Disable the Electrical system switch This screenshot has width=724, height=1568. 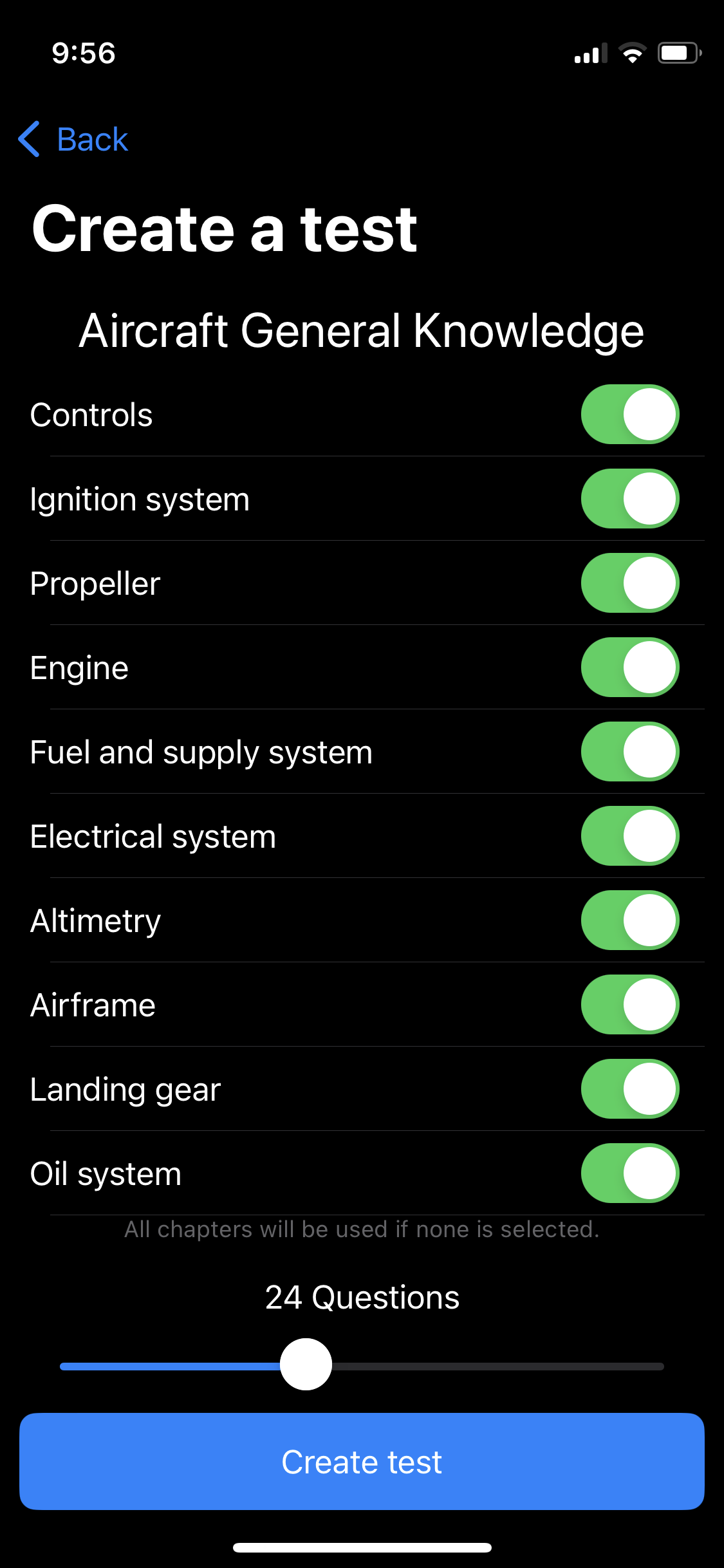629,836
